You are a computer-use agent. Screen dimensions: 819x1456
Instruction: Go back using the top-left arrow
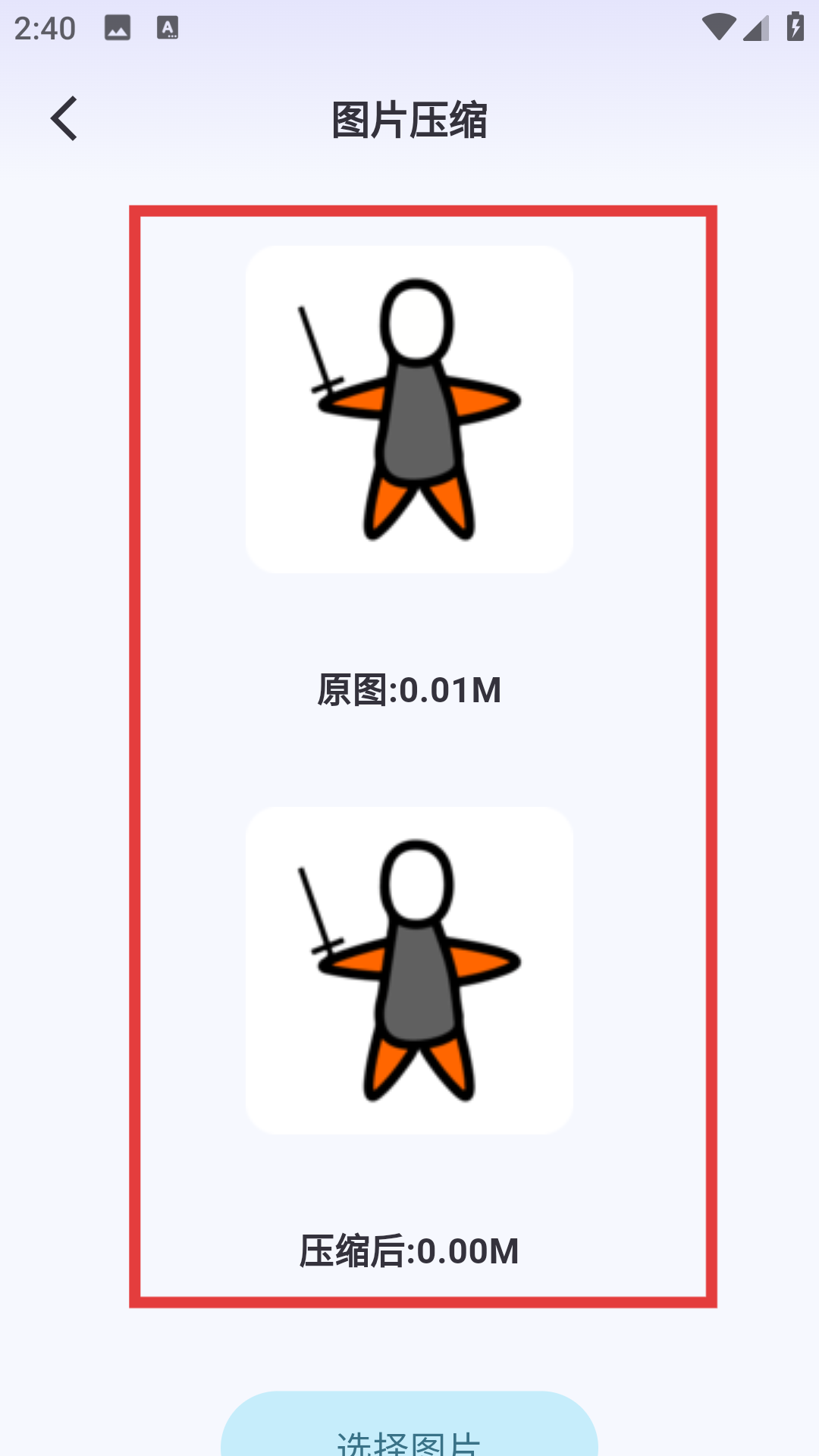point(64,119)
